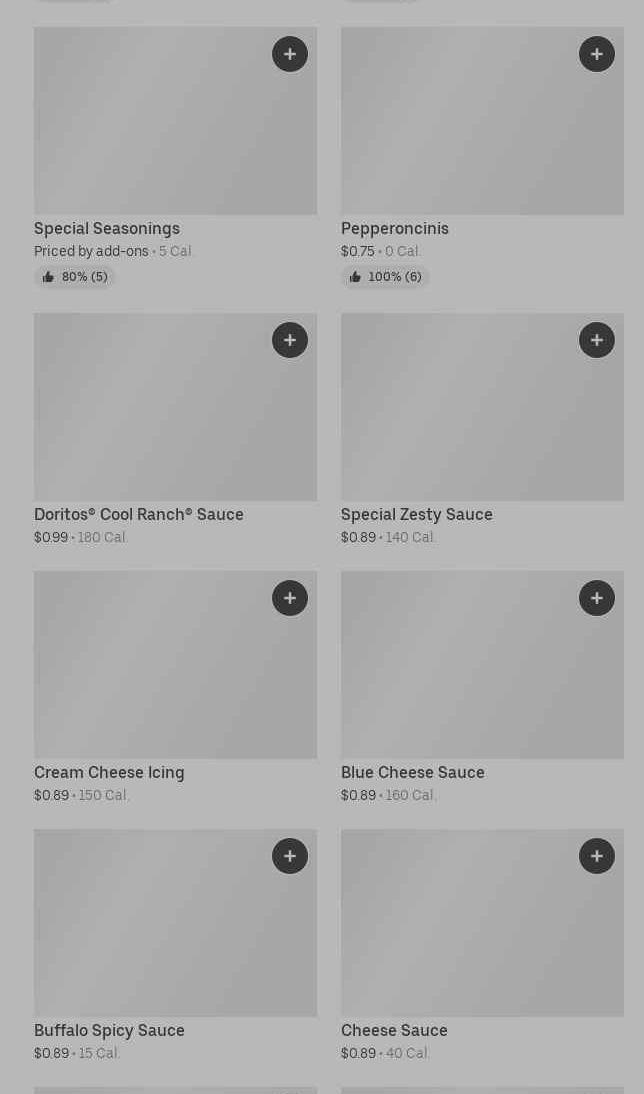This screenshot has height=1094, width=644.
Task: View Cheese Sauce details
Action: (460, 930)
